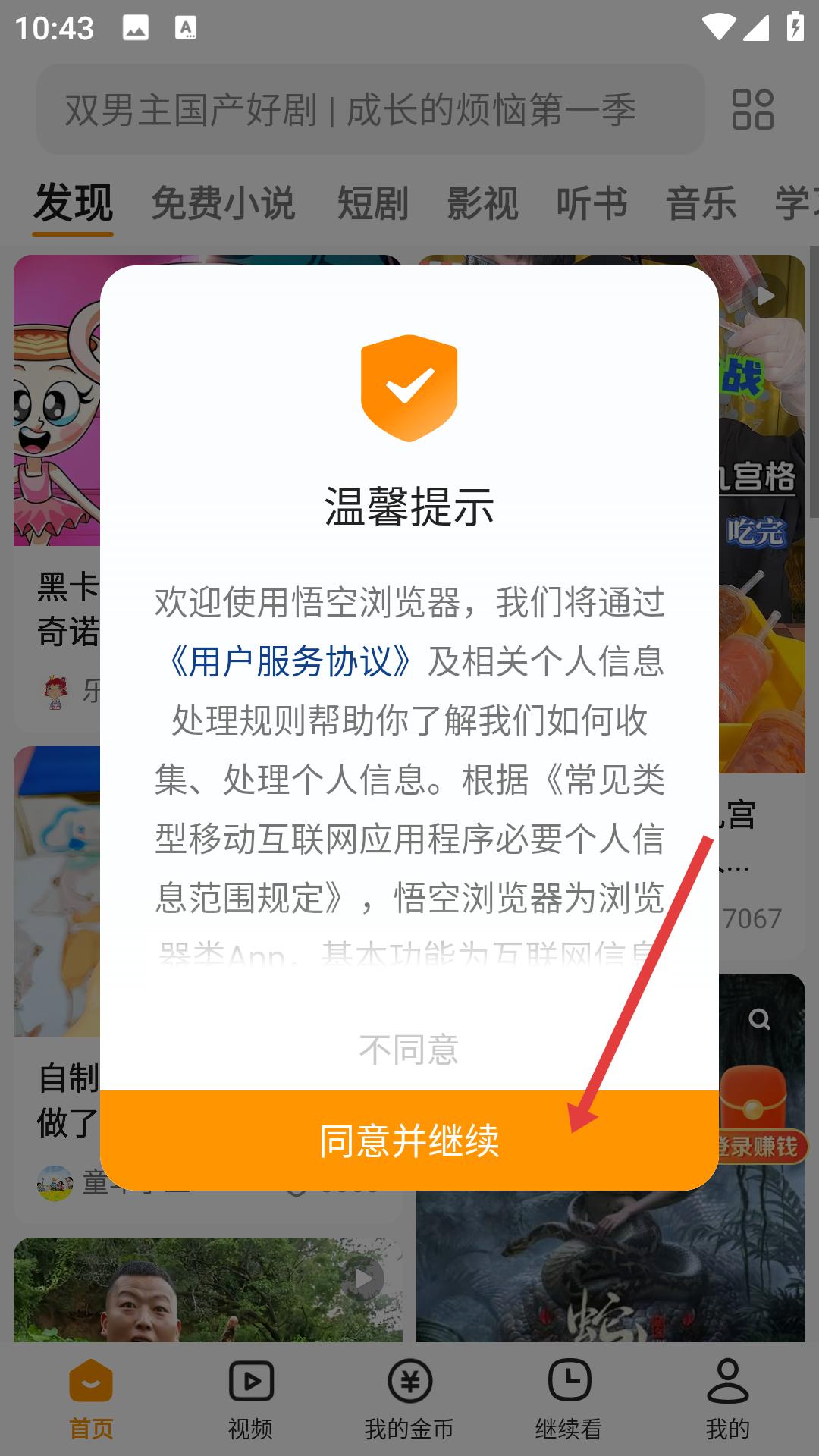This screenshot has height=1456, width=819.
Task: Decline with 不同意
Action: click(x=409, y=1050)
